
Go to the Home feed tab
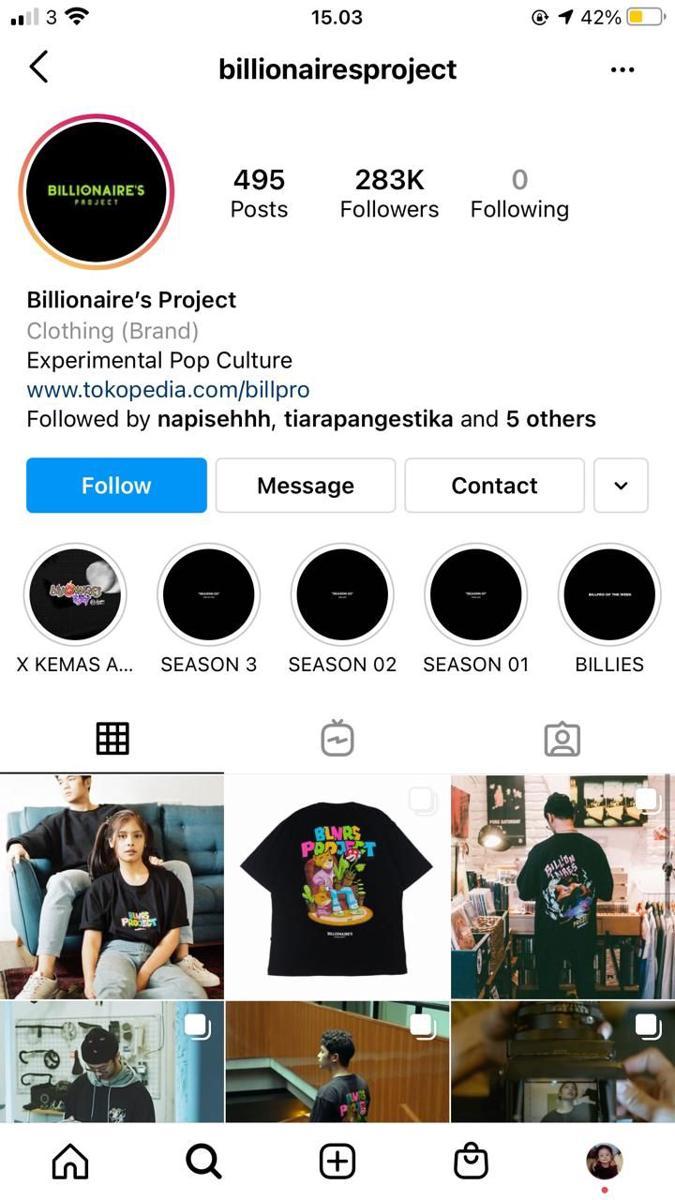coord(70,1161)
